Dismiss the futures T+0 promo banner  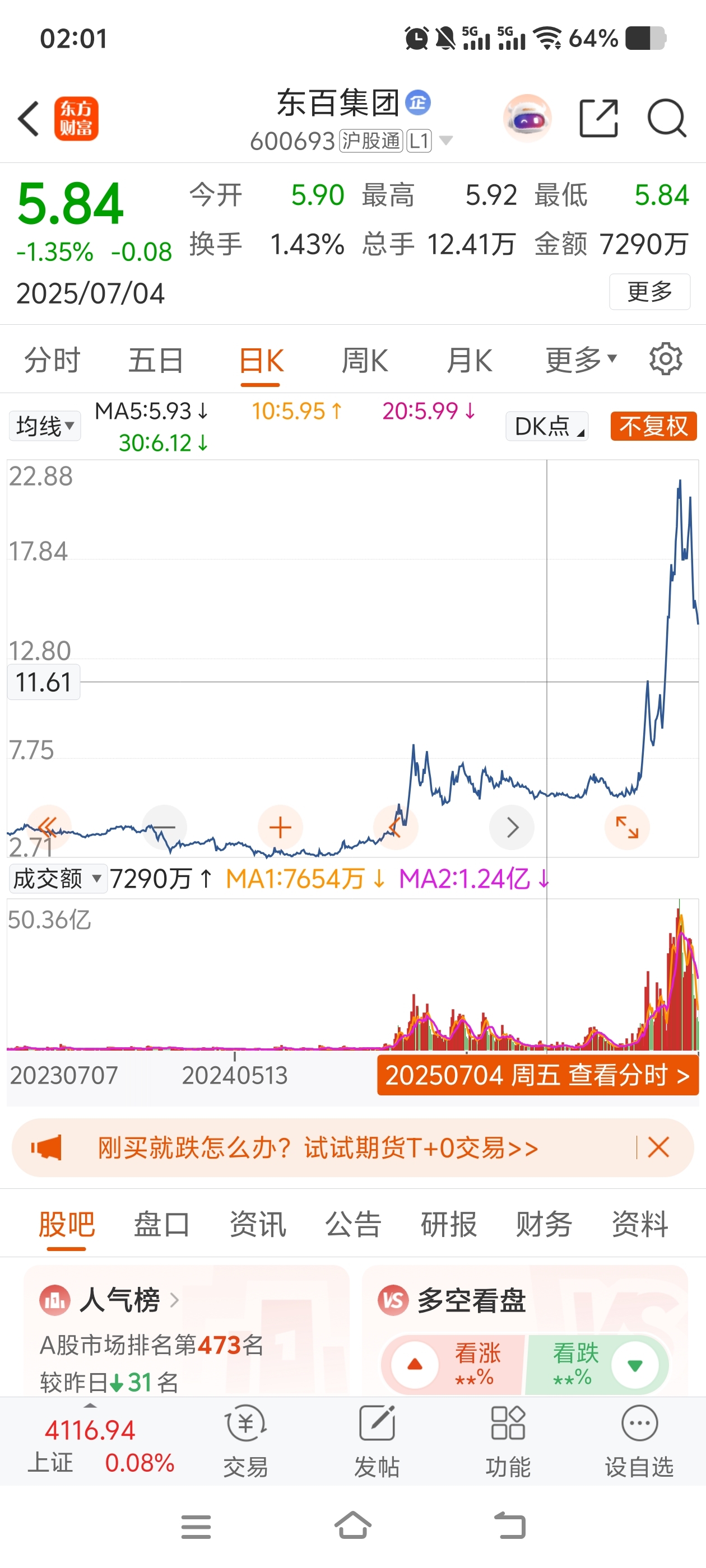click(658, 1147)
